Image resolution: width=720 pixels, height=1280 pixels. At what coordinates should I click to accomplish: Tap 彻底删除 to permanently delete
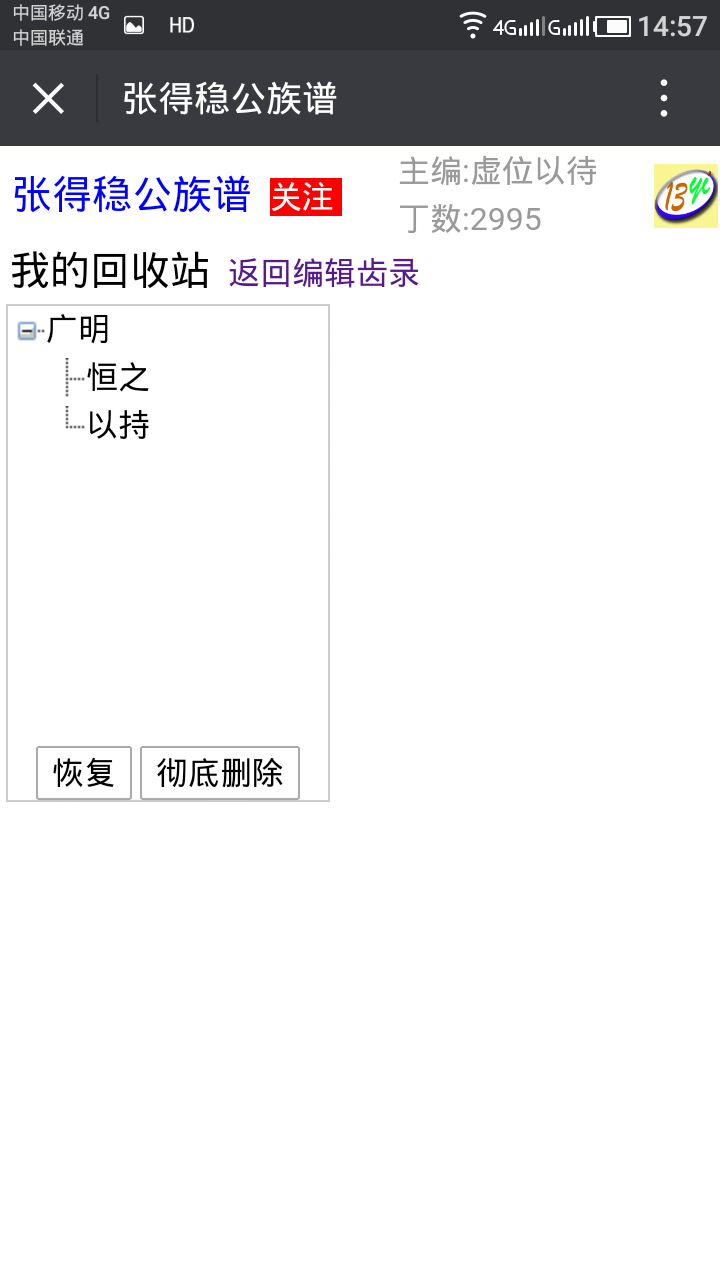[220, 773]
